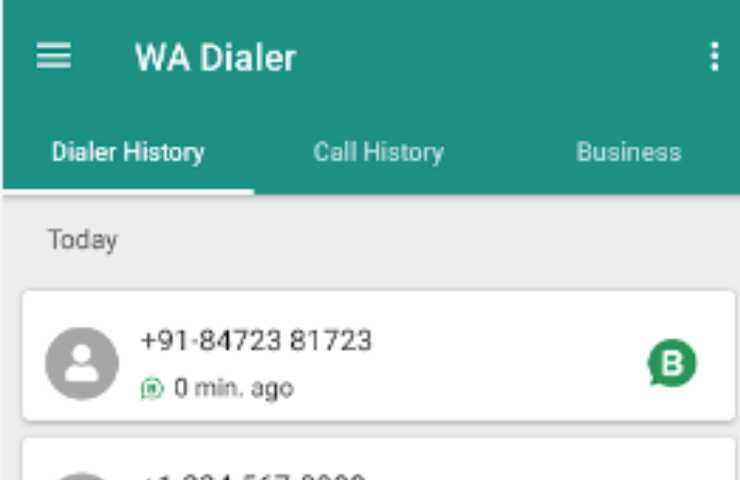
Task: Switch to the Dialer History tab
Action: [x=128, y=153]
